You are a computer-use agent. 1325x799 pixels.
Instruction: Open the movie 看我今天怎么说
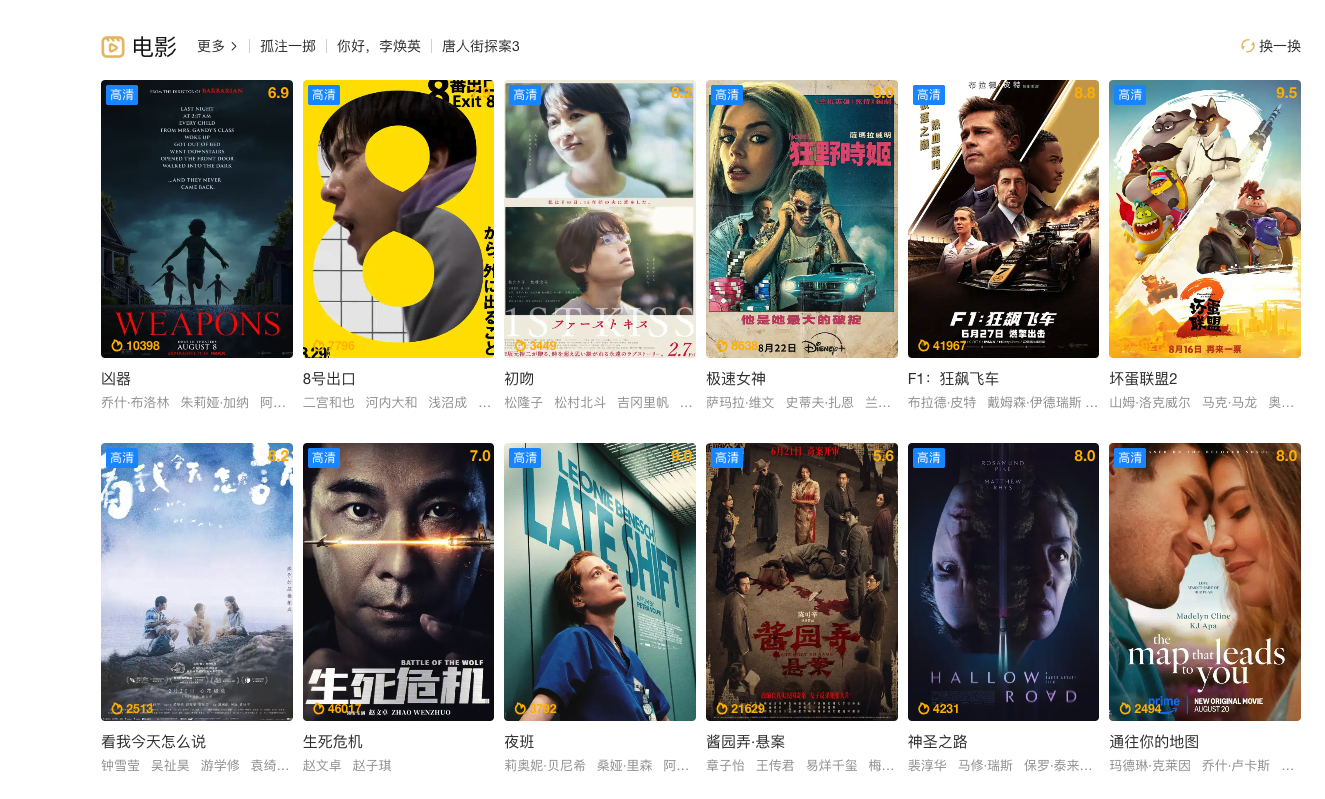(x=197, y=581)
